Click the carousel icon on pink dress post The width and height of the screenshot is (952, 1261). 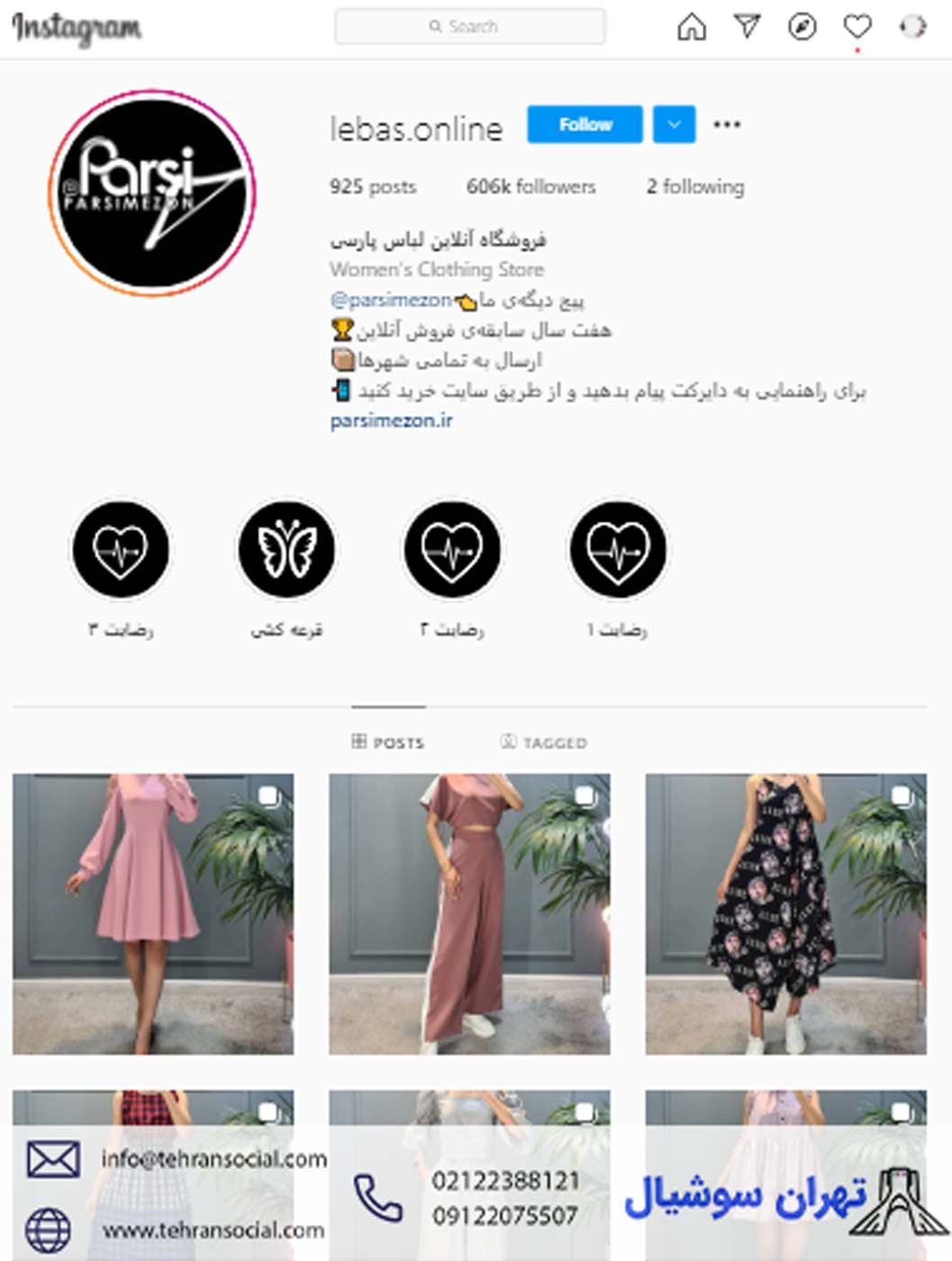coord(269,794)
